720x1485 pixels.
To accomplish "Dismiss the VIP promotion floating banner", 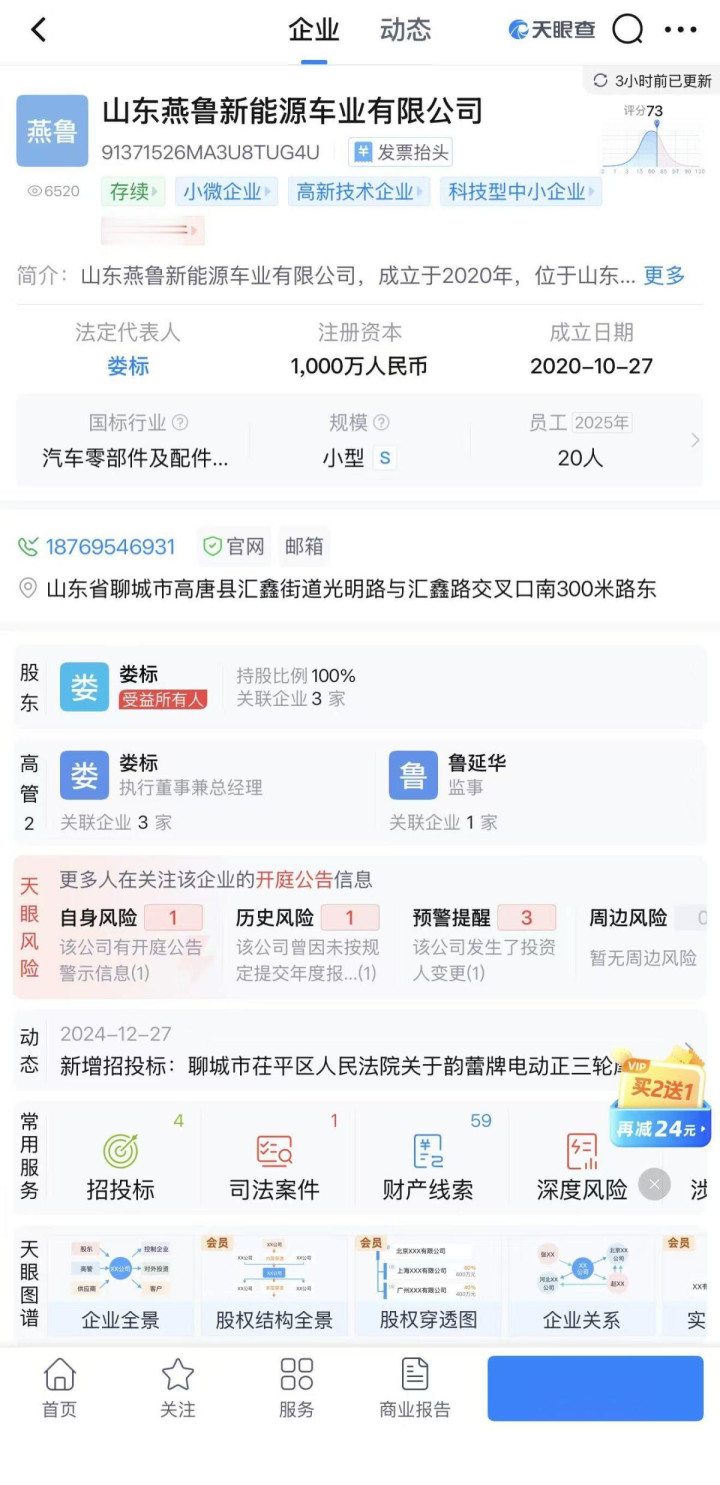I will point(654,1185).
